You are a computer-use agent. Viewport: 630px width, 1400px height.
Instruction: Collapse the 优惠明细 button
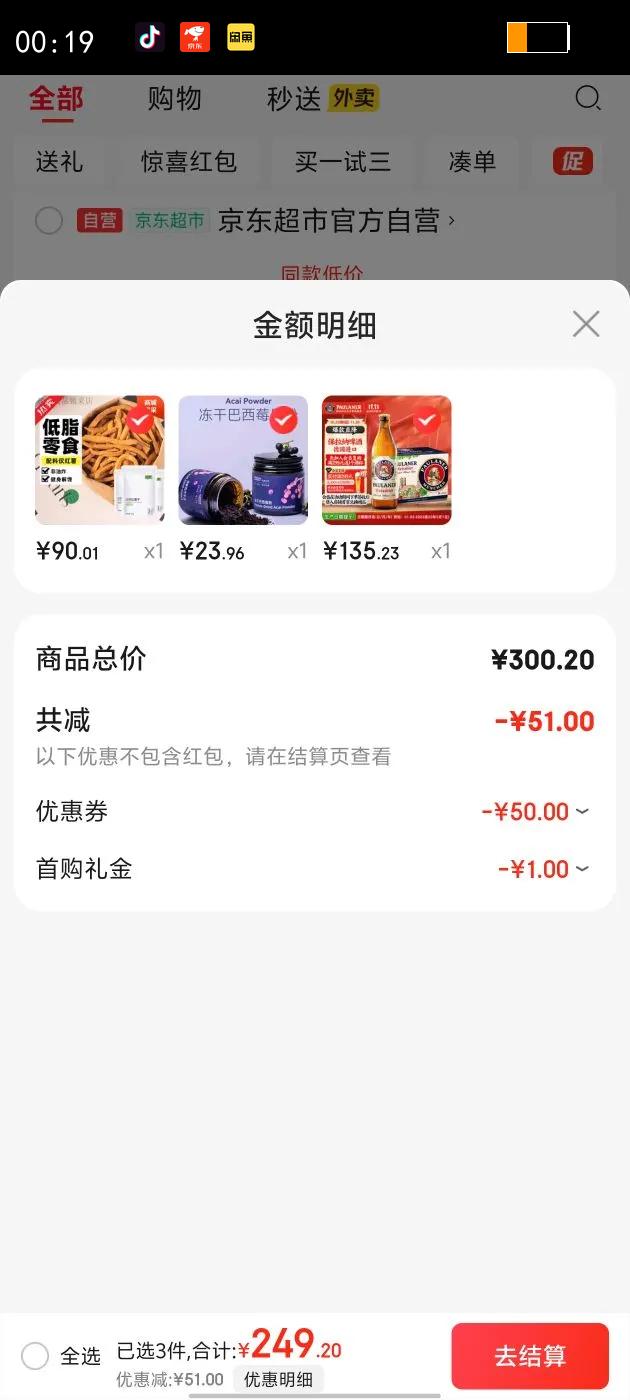(278, 1380)
